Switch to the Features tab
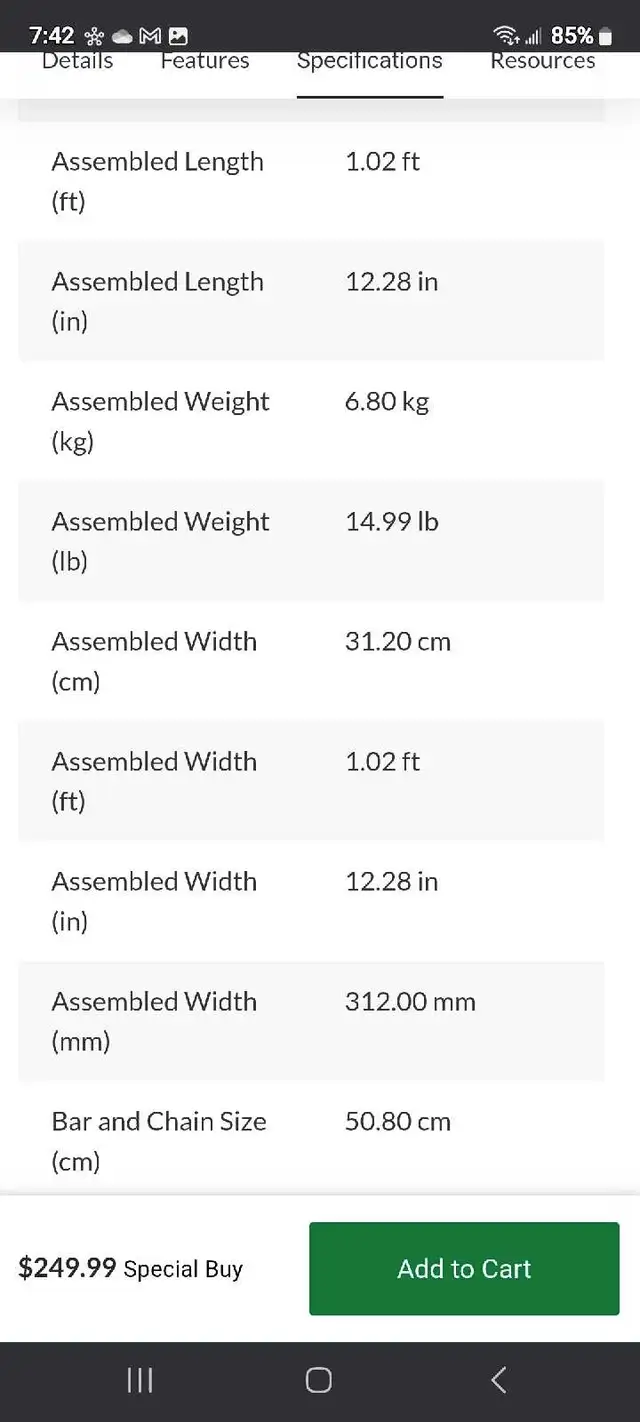 (x=205, y=62)
